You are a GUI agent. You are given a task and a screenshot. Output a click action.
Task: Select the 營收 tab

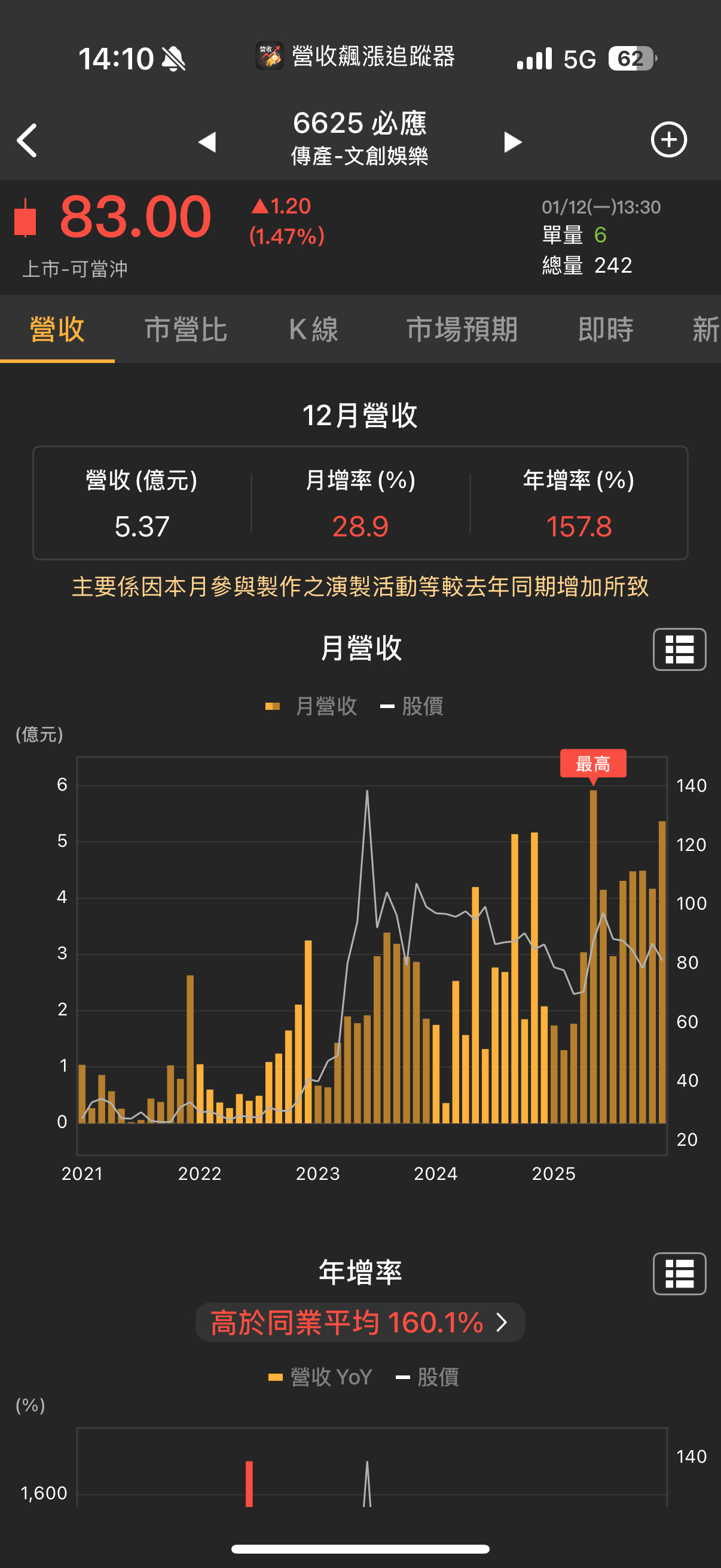point(57,330)
